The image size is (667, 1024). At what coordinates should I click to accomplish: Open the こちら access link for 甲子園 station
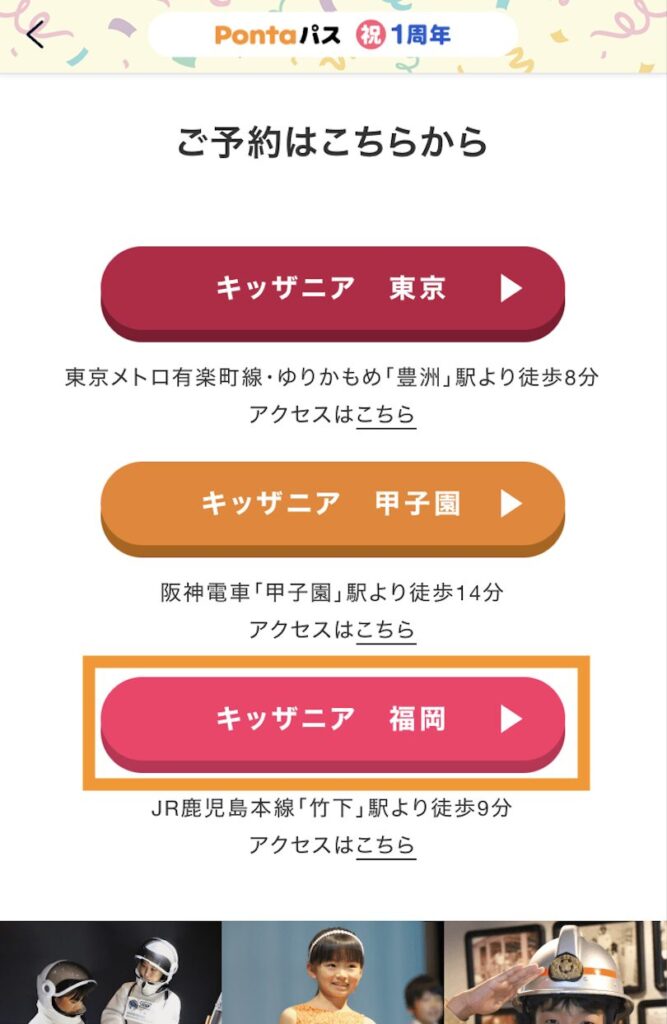[x=385, y=630]
